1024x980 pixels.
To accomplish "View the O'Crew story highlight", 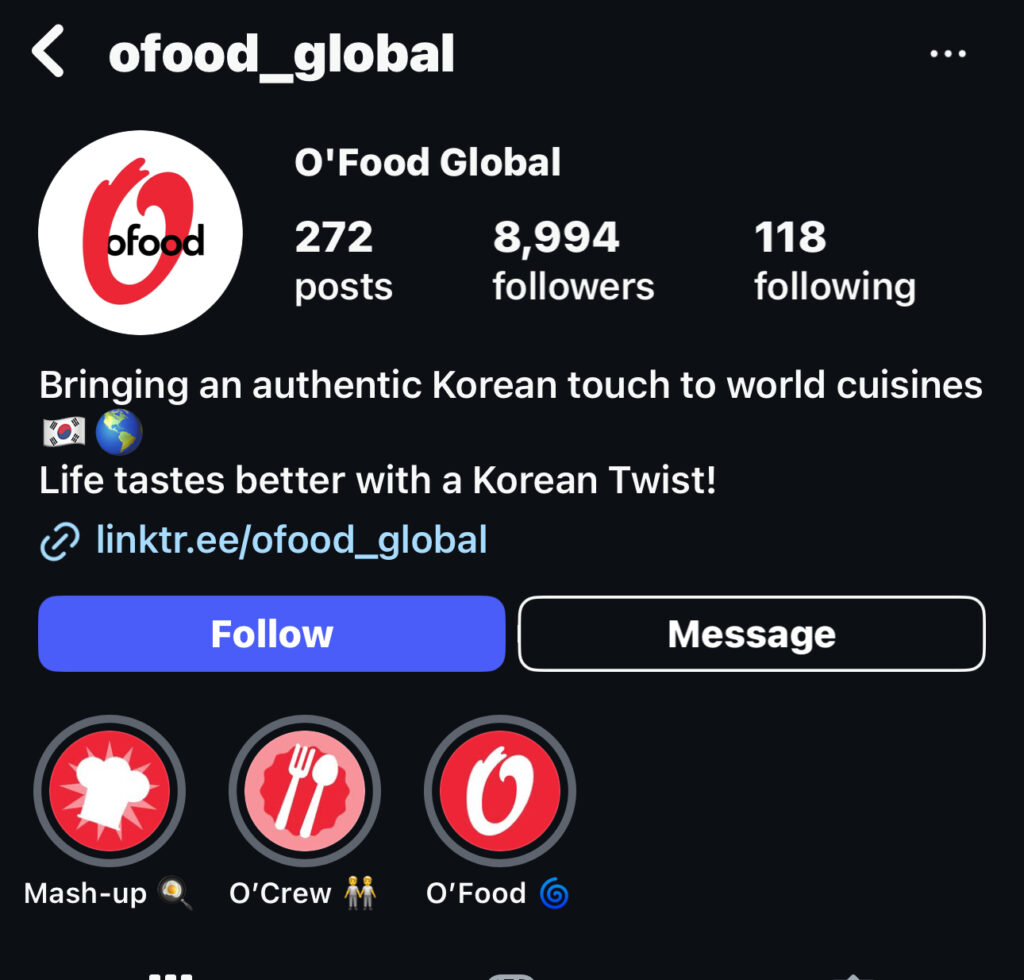I will click(x=305, y=791).
